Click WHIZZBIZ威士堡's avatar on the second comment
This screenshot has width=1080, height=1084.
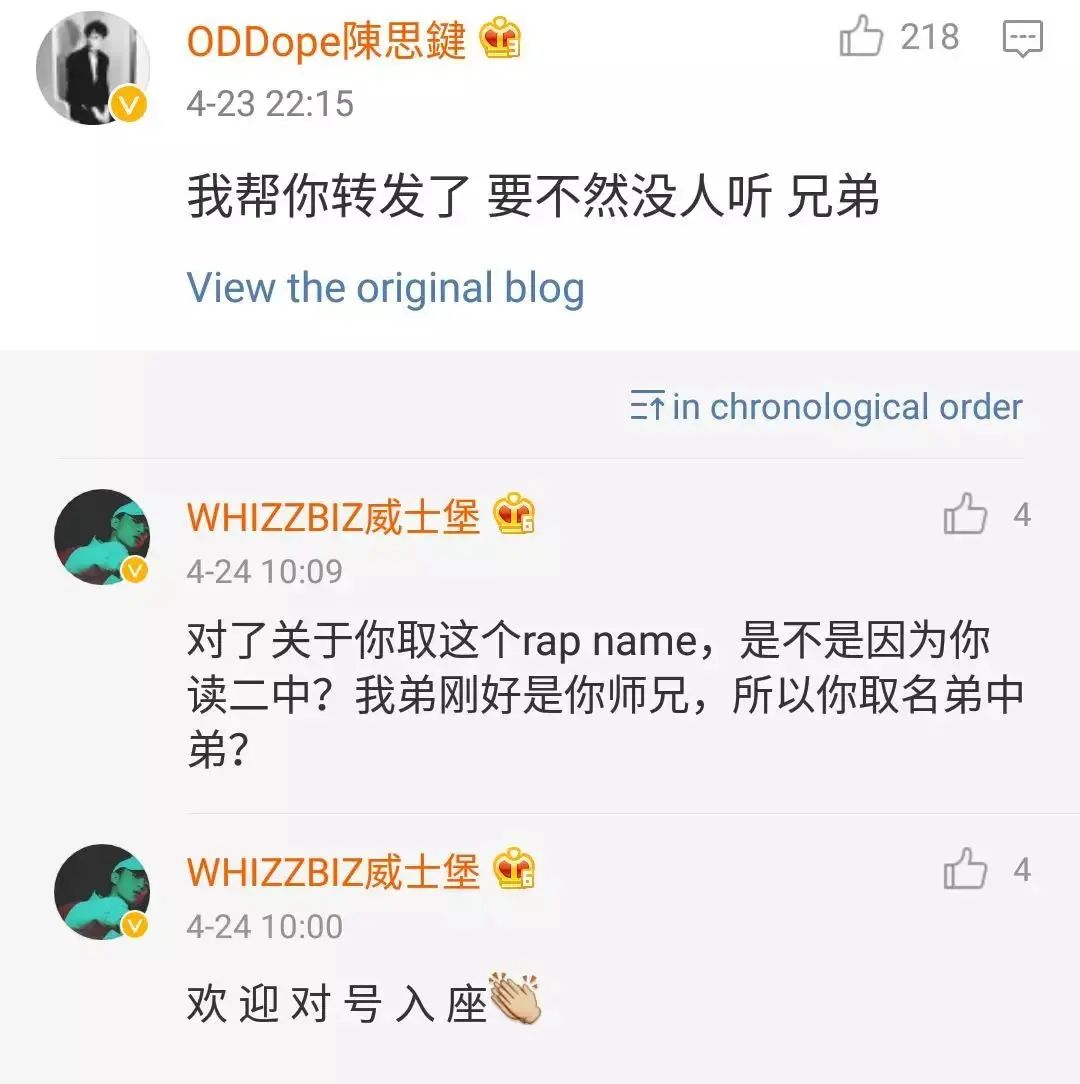point(100,893)
